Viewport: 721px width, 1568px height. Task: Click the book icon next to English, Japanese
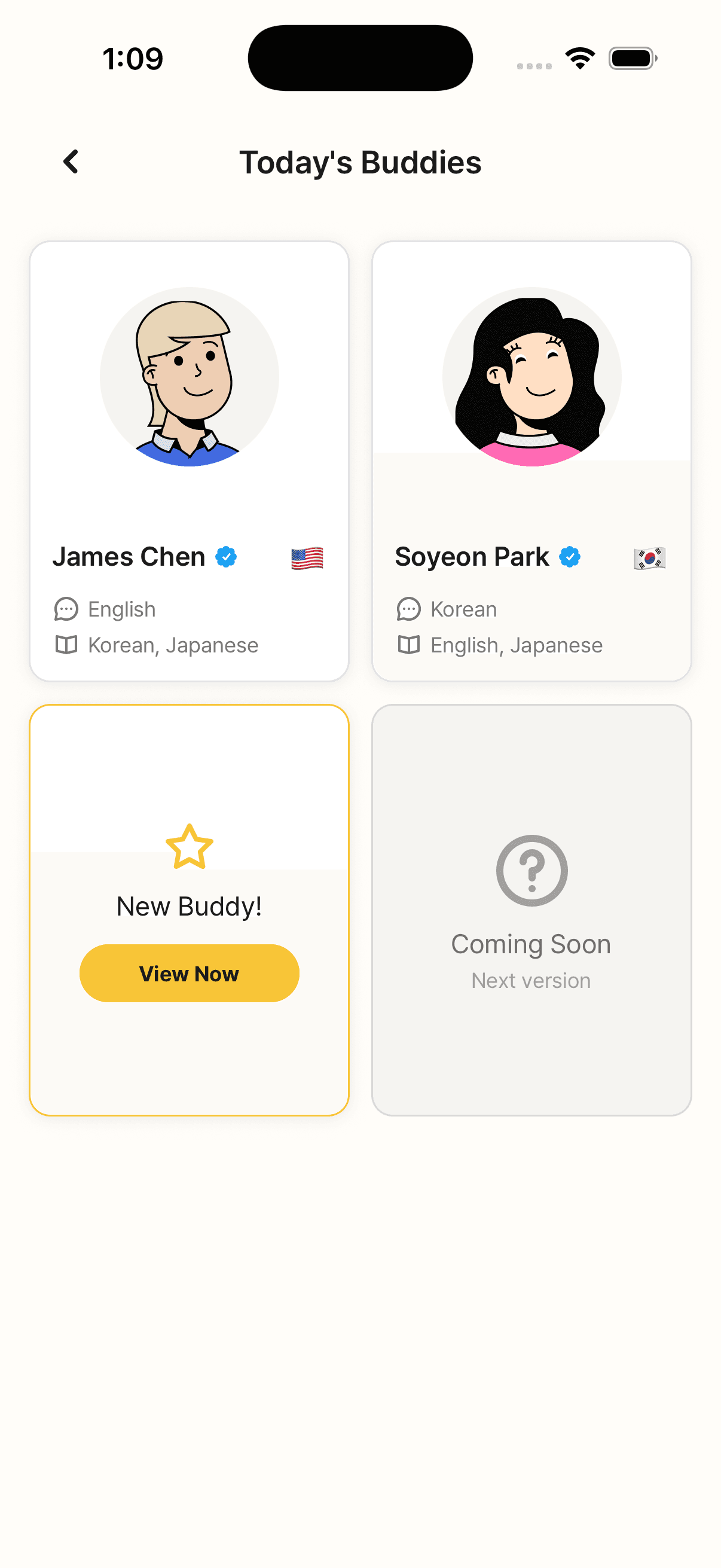tap(409, 645)
